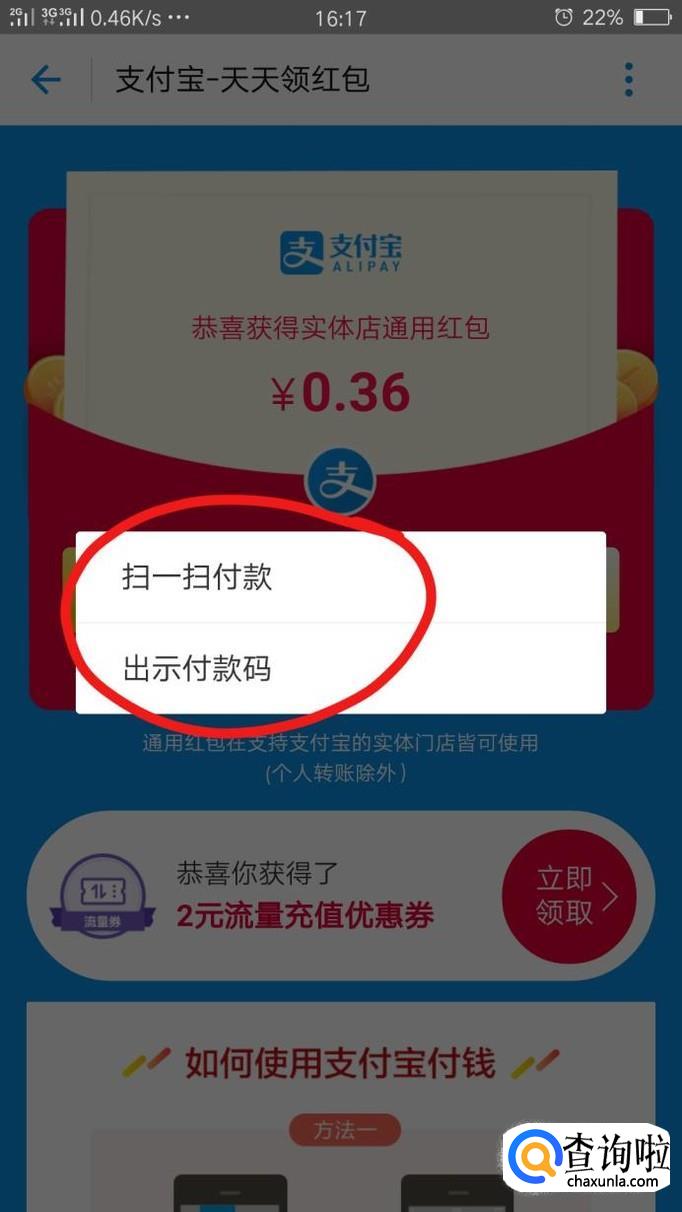Image resolution: width=682 pixels, height=1212 pixels.
Task: Go back using the arrow icon
Action: click(x=46, y=80)
